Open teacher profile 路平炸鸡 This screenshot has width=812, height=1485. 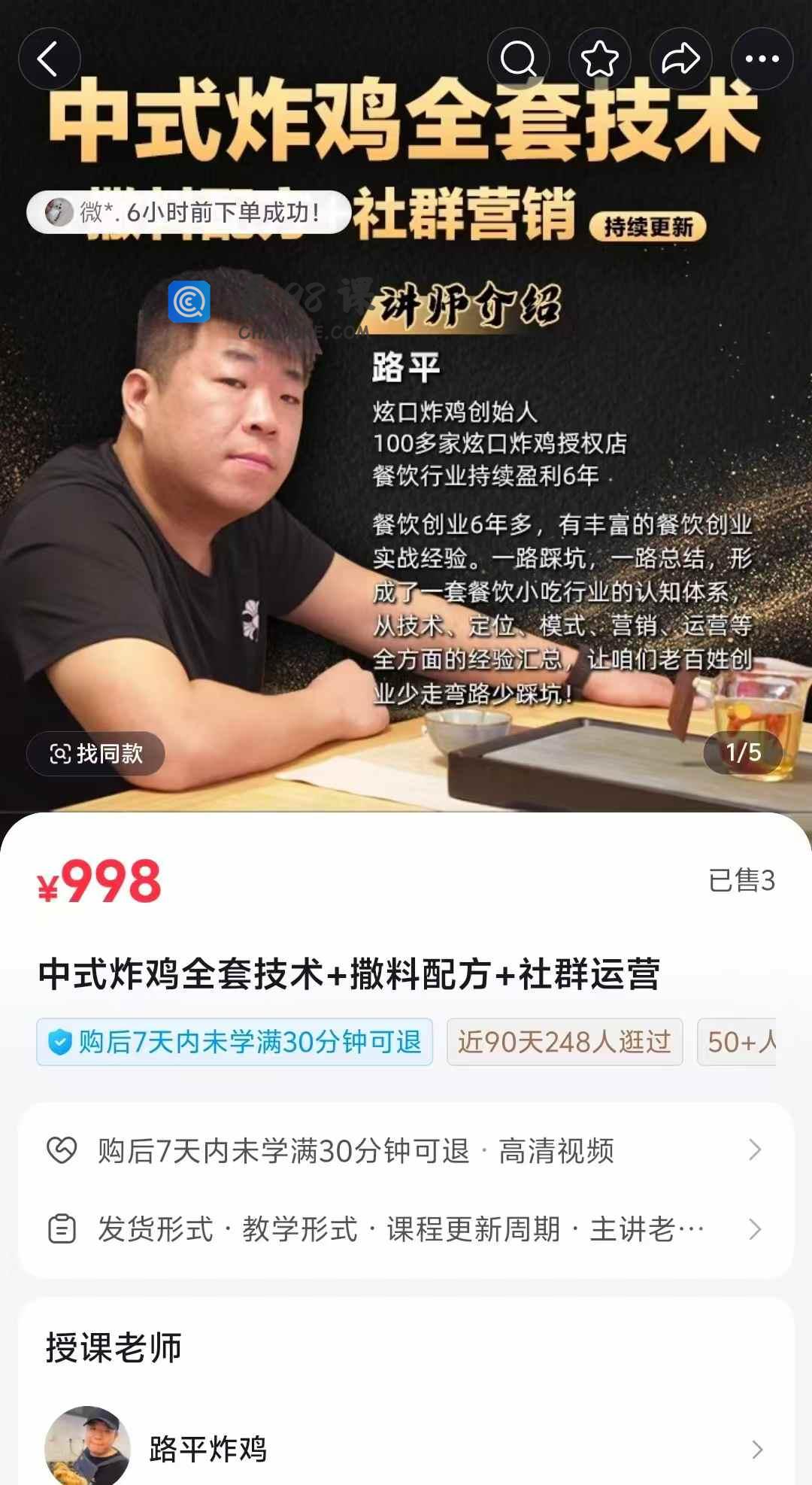click(x=406, y=1448)
